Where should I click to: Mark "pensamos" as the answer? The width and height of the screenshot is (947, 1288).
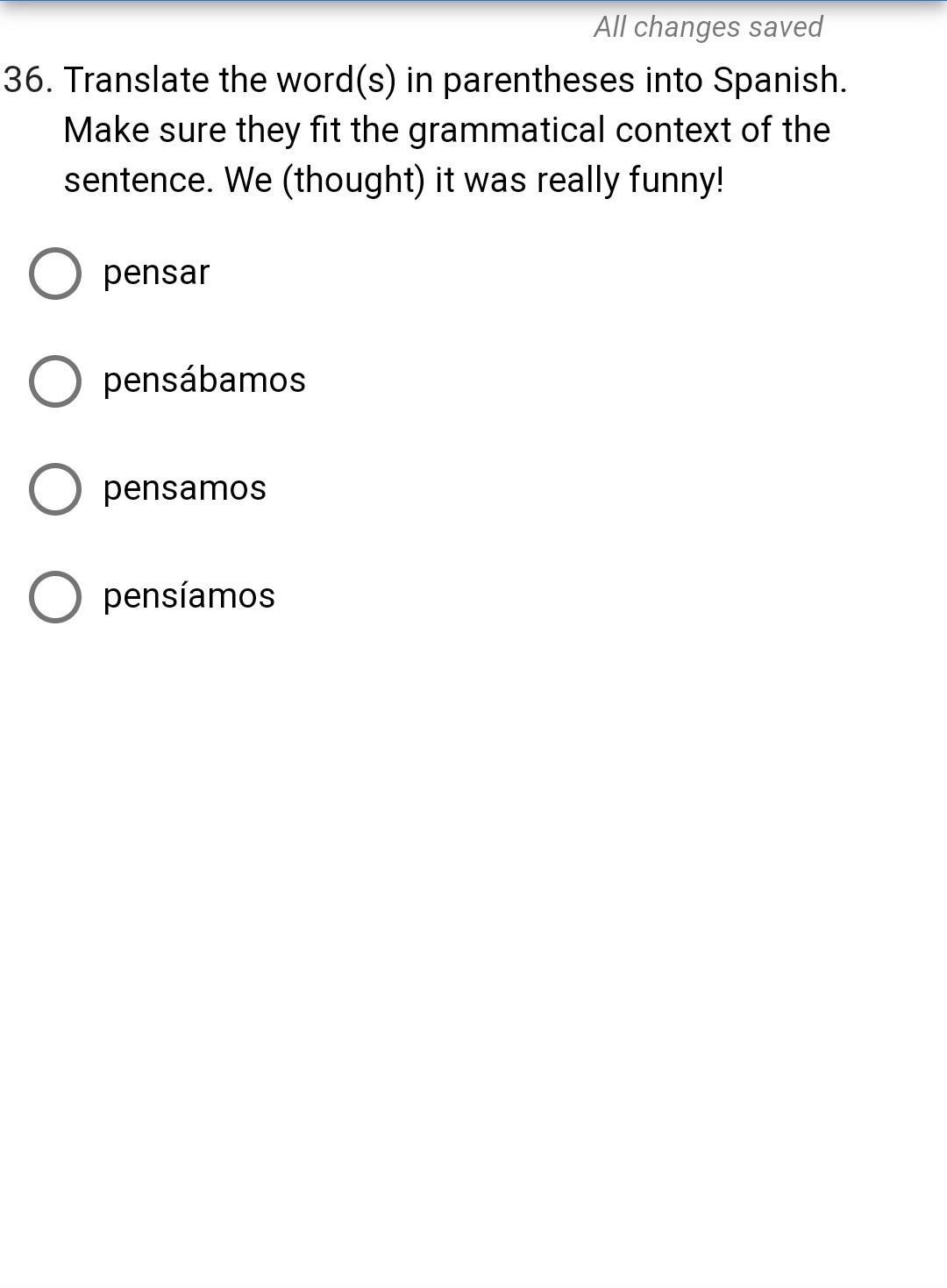pos(55,489)
